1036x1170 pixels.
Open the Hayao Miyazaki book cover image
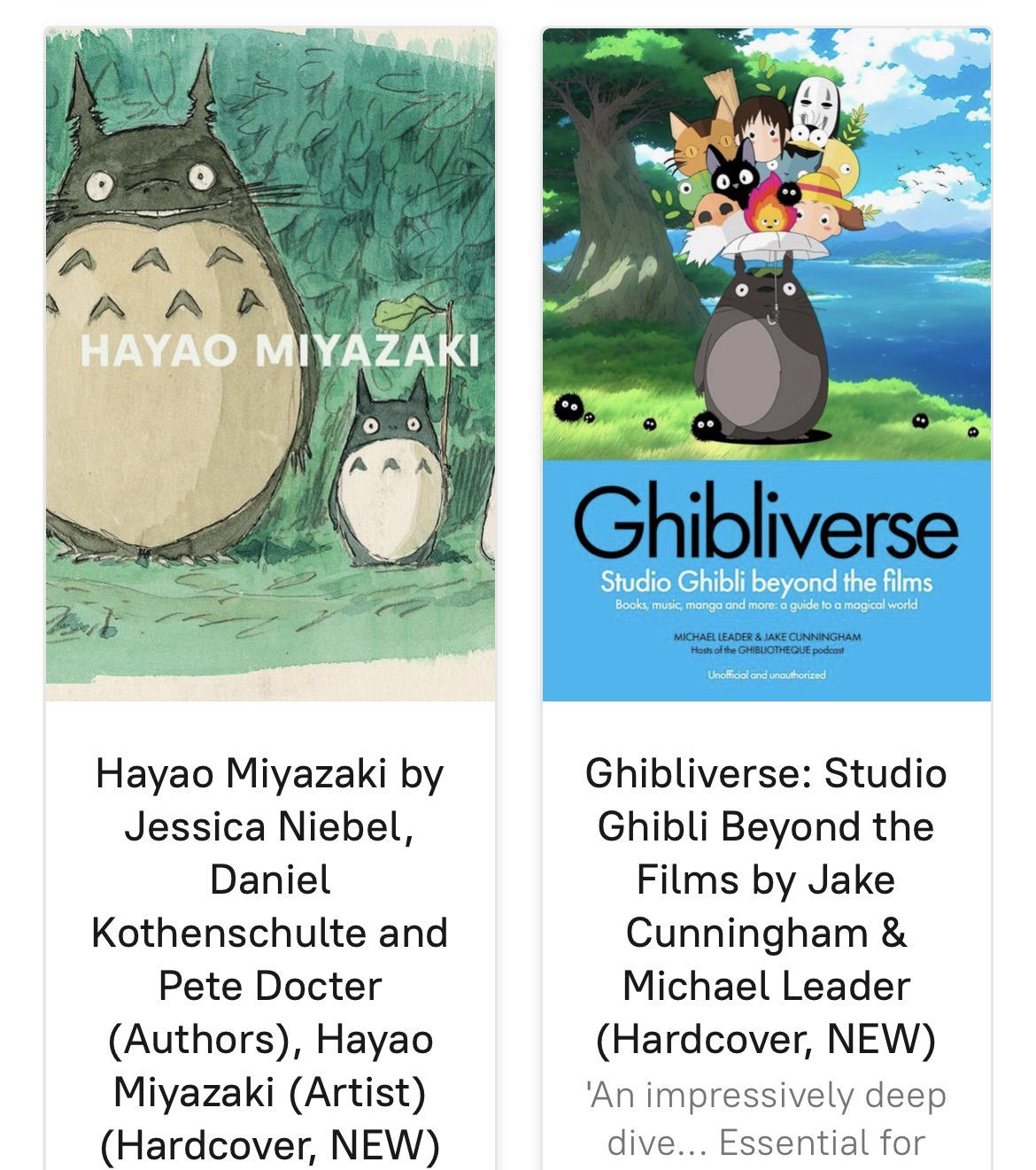(x=270, y=364)
